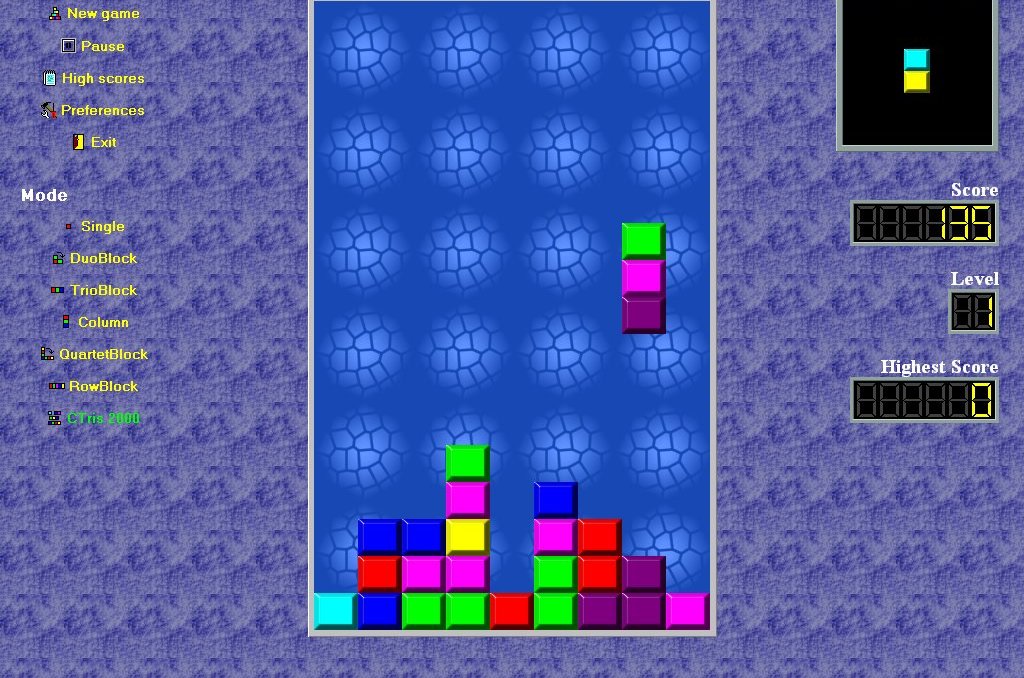Switch to DuoBlock mode
Viewport: 1024px width, 678px height.
point(103,258)
